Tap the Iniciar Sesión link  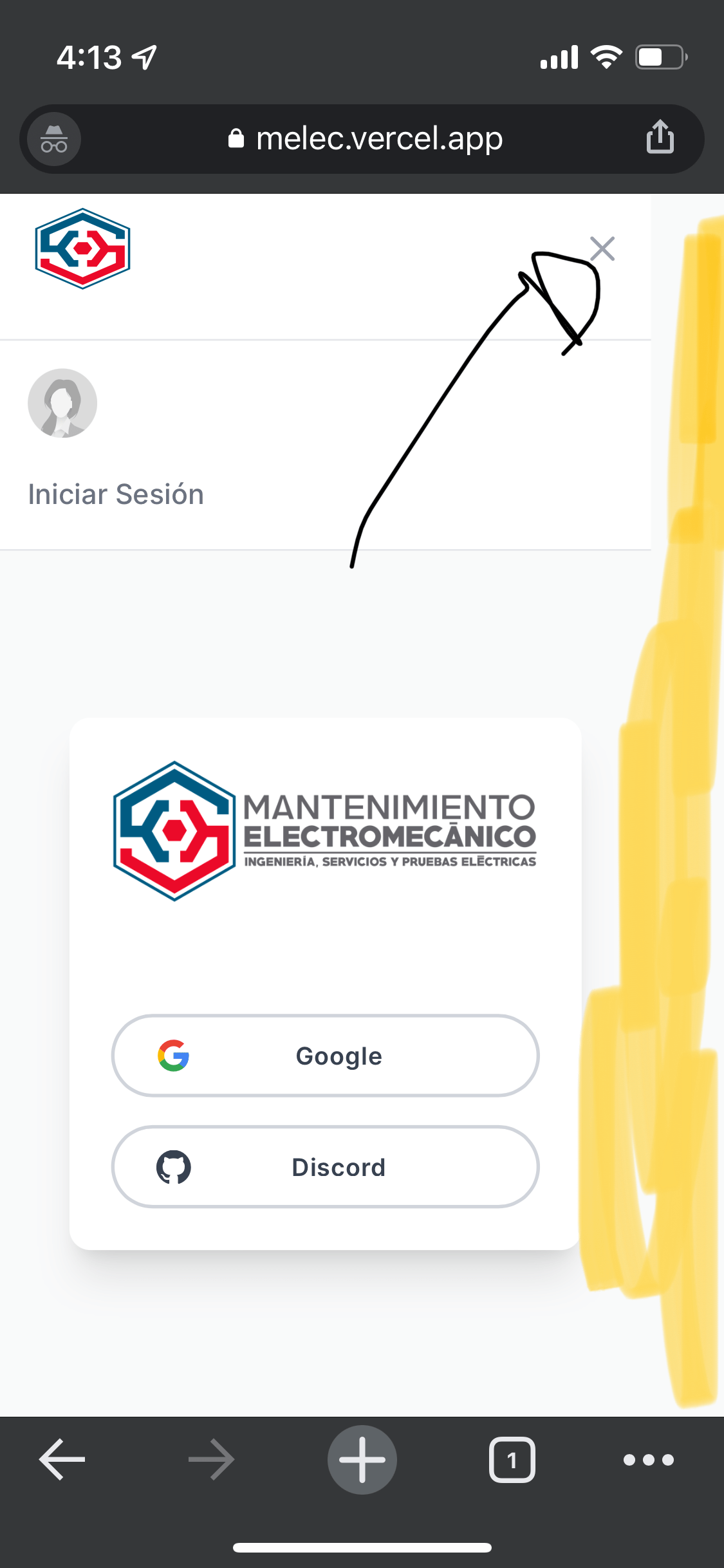(x=116, y=494)
